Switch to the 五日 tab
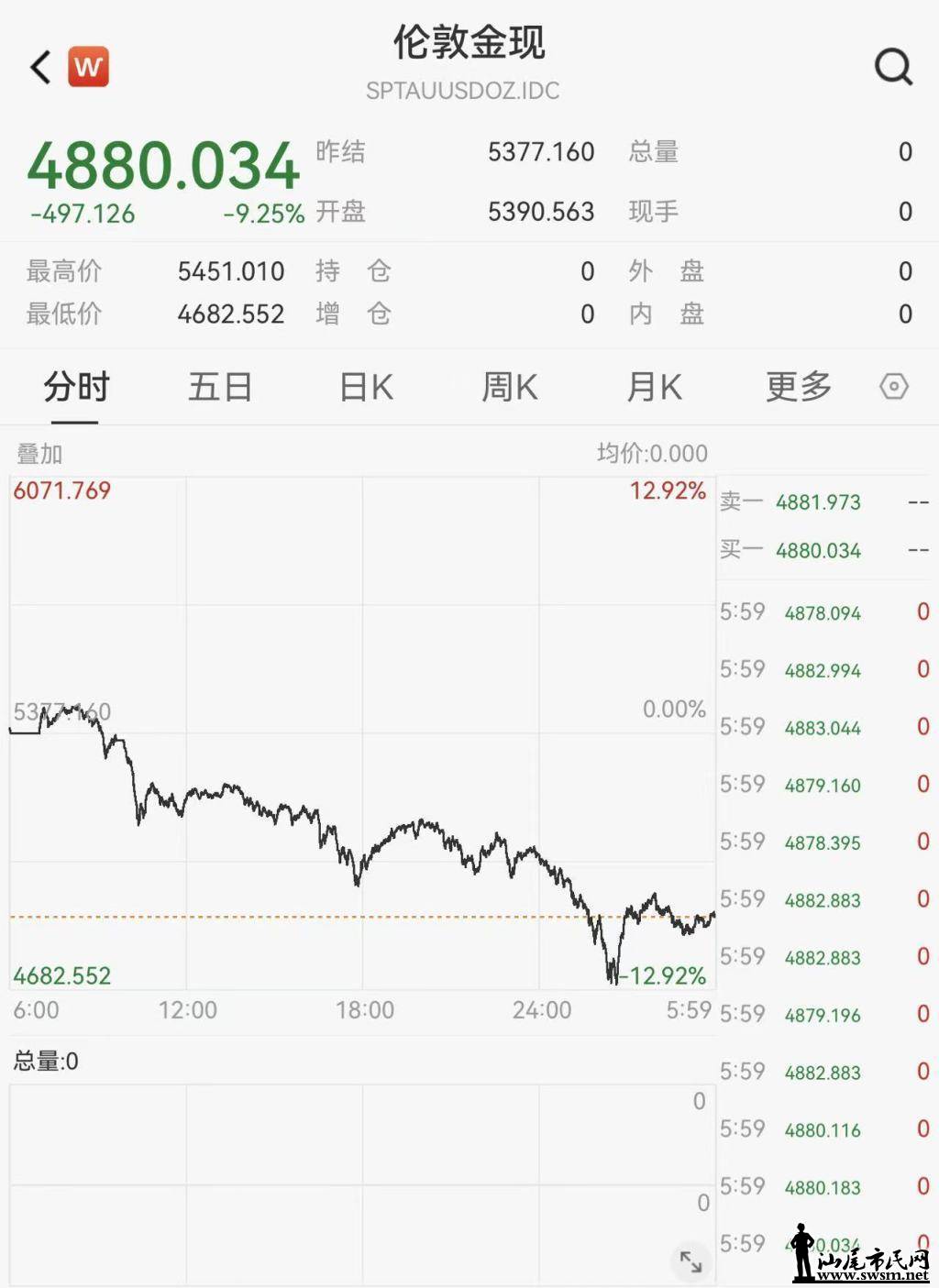The height and width of the screenshot is (1288, 939). coord(220,387)
